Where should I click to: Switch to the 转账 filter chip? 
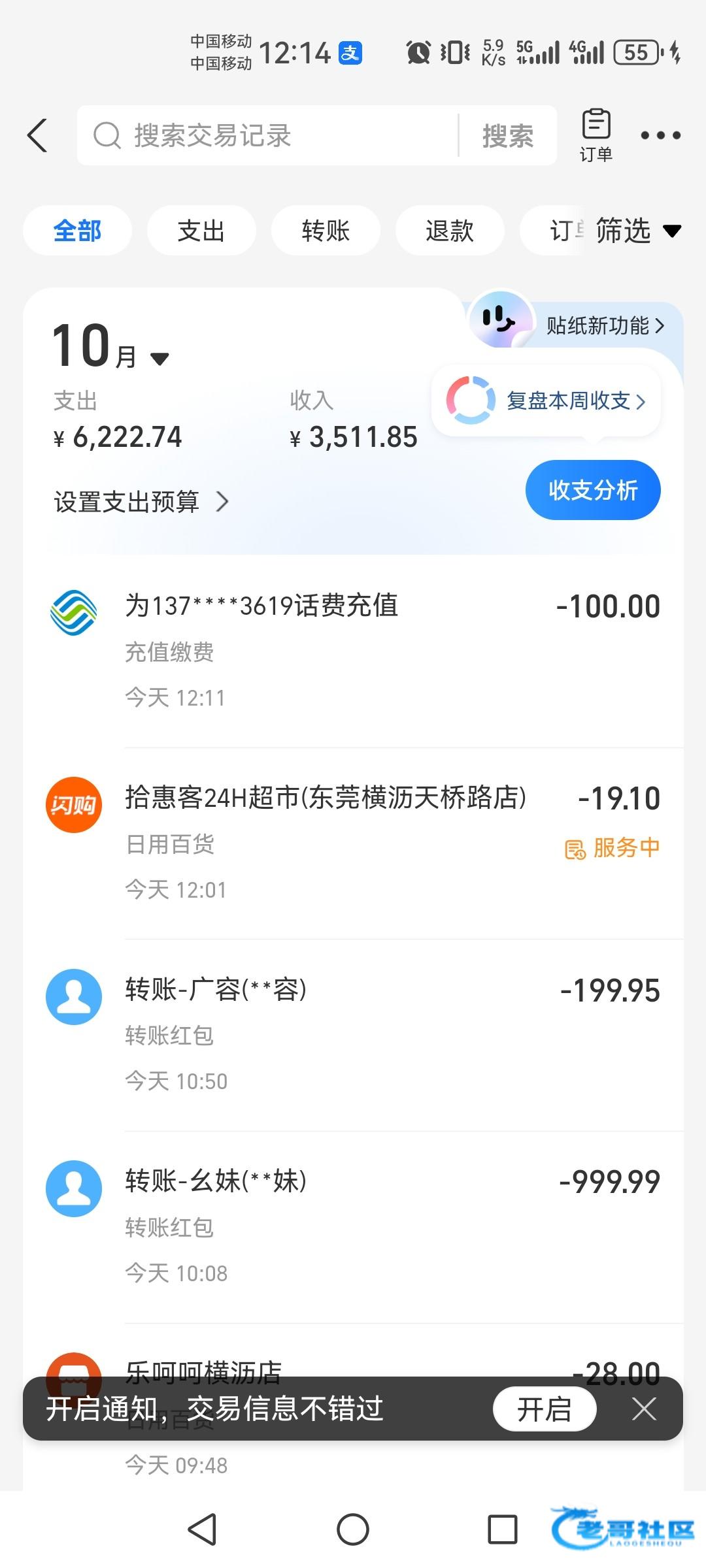point(326,231)
